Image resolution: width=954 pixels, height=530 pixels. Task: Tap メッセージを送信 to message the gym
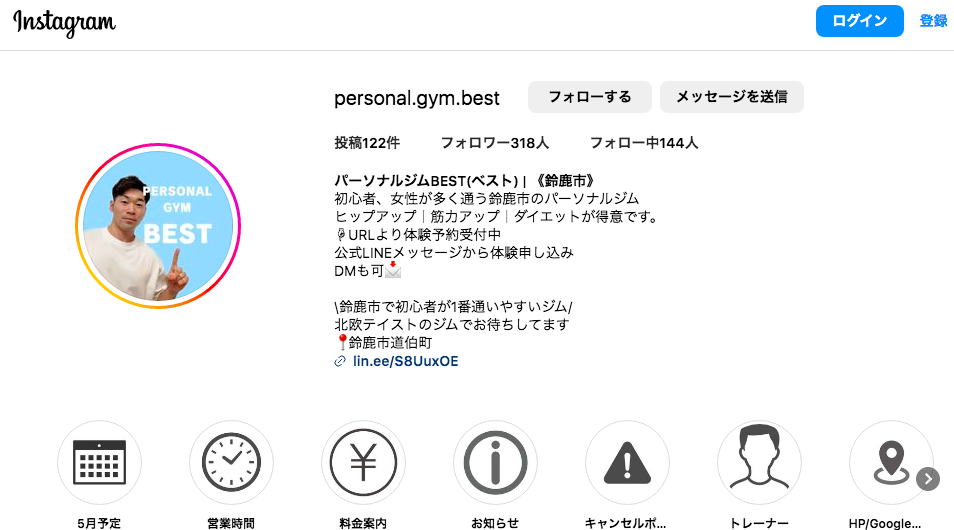point(731,97)
